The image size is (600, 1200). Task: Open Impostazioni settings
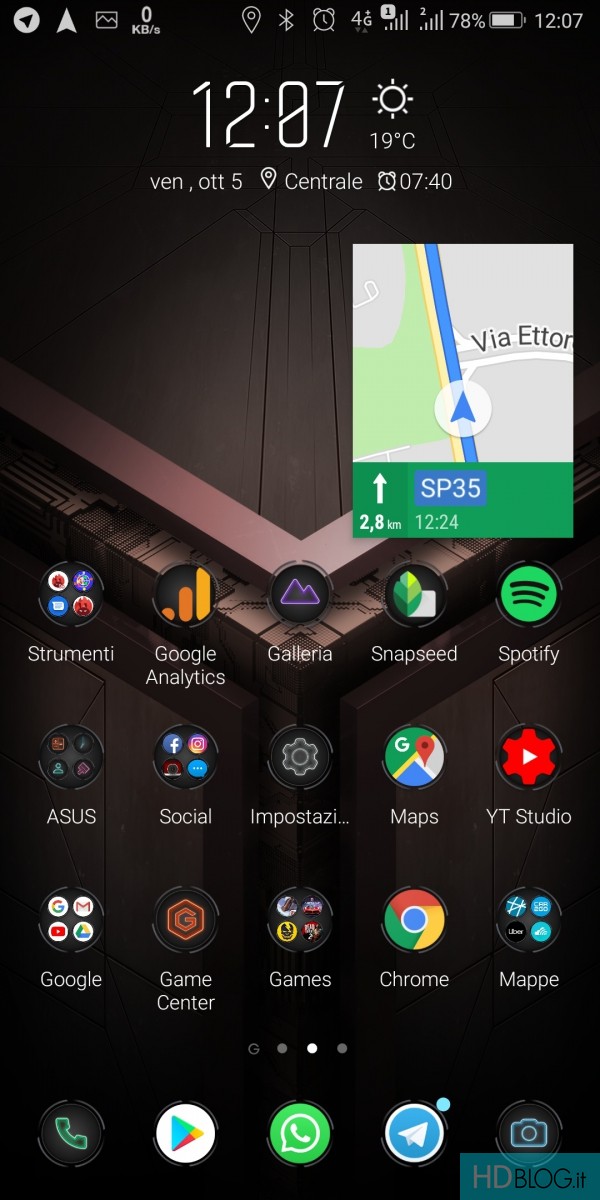click(x=300, y=758)
